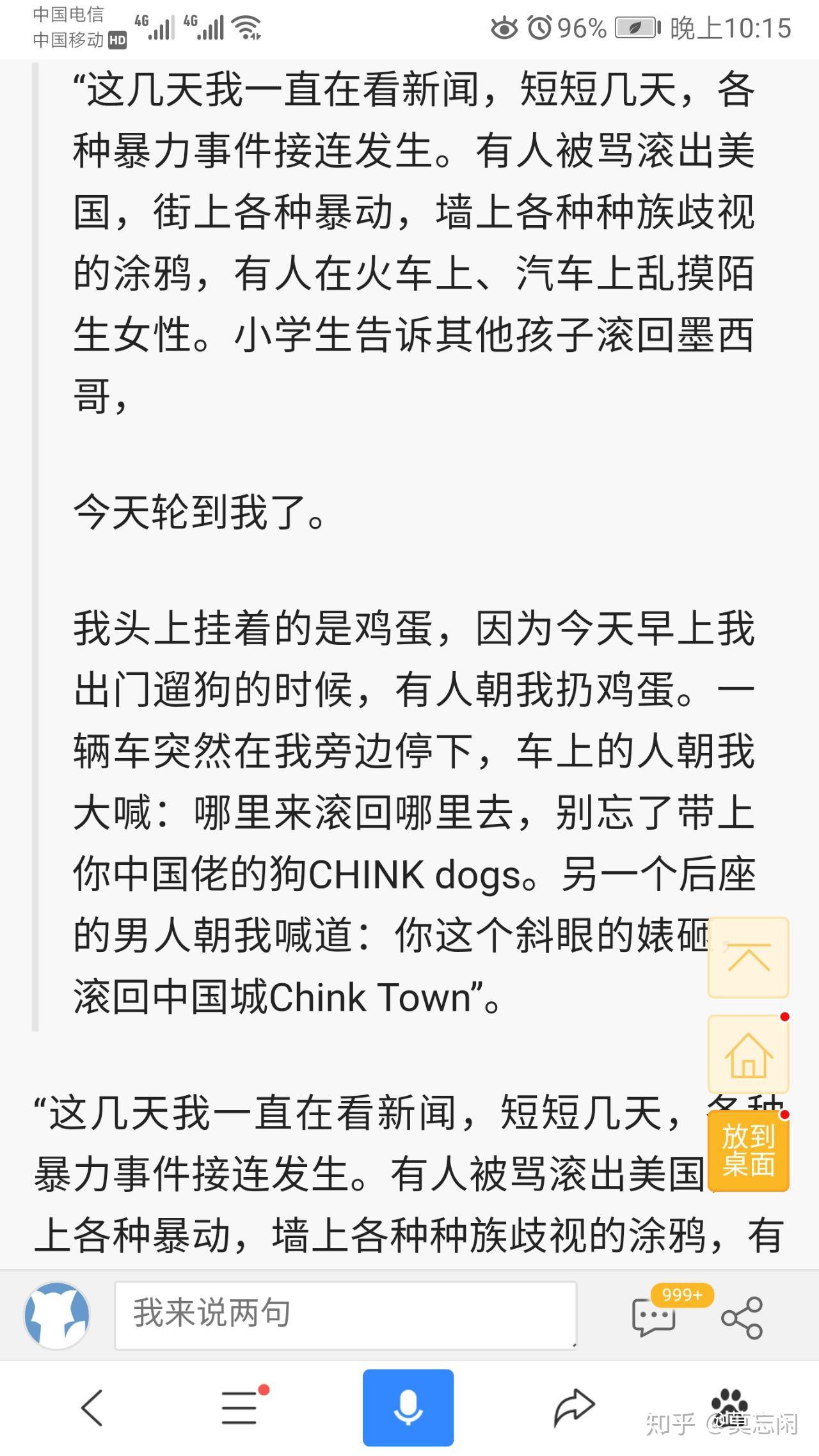Tap the forward arrow in bottom toolbar
This screenshot has height=1456, width=819.
tap(574, 1407)
